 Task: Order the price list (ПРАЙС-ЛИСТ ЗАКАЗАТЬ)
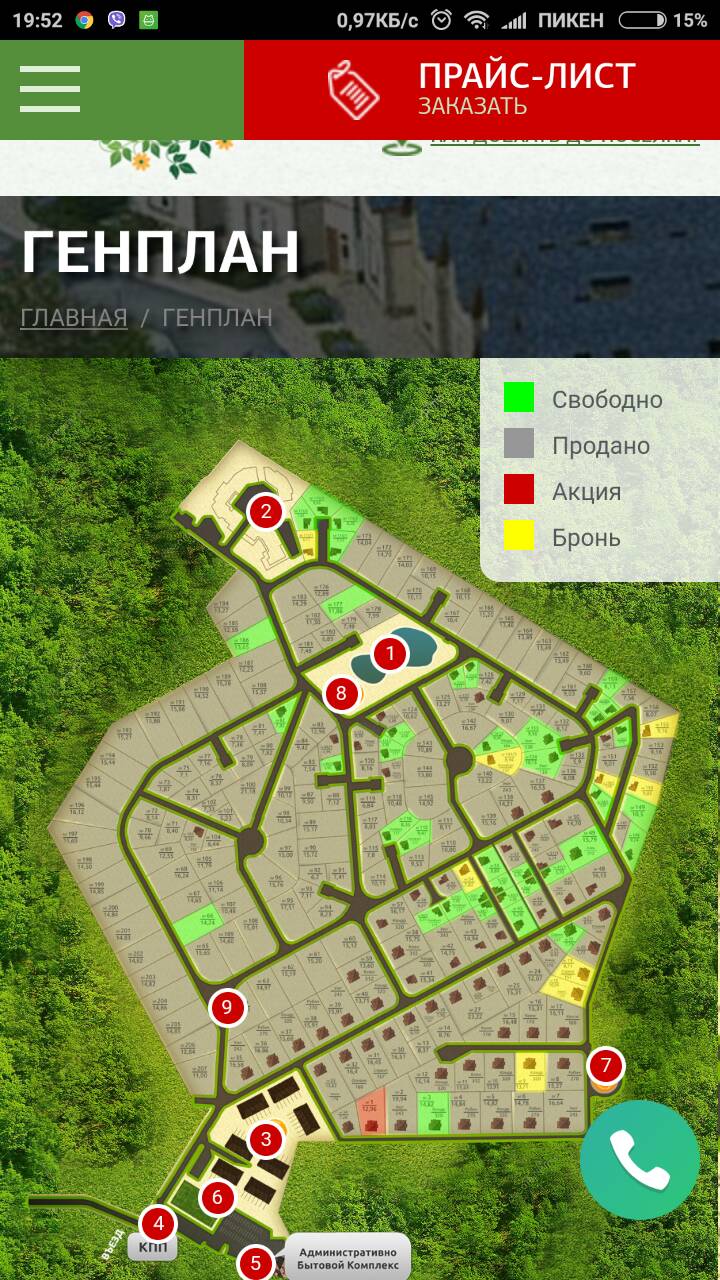pos(482,90)
